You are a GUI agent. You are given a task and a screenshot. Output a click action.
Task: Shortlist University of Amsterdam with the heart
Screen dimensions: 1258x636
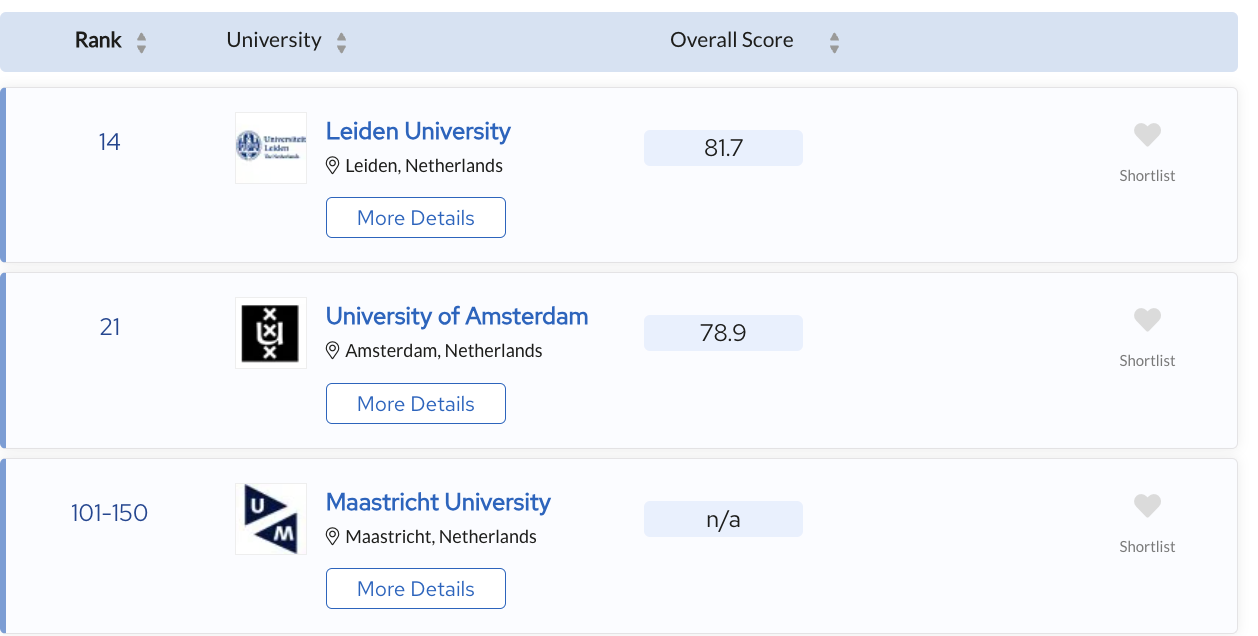[x=1147, y=320]
